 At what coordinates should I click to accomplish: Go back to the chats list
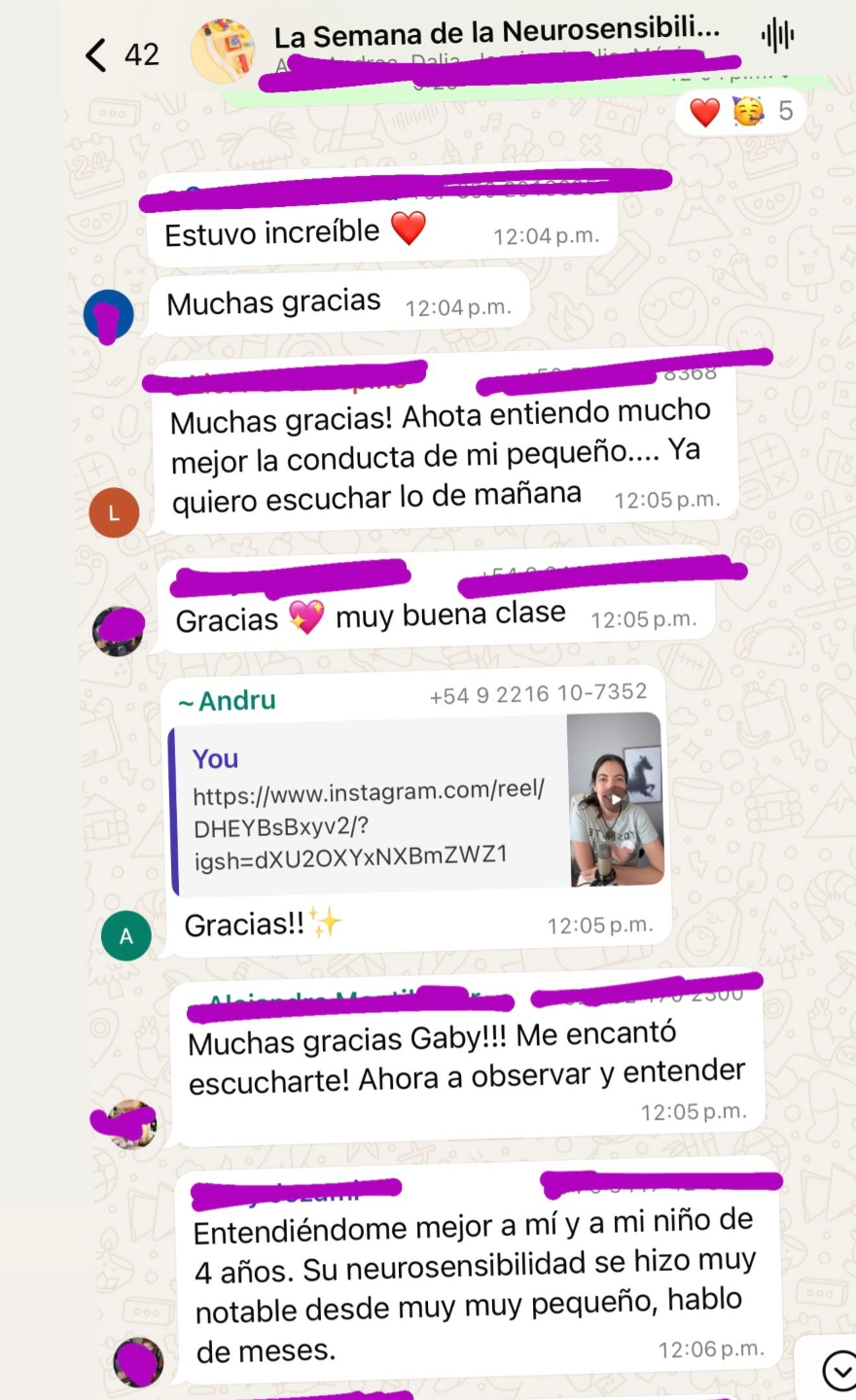pos(96,54)
